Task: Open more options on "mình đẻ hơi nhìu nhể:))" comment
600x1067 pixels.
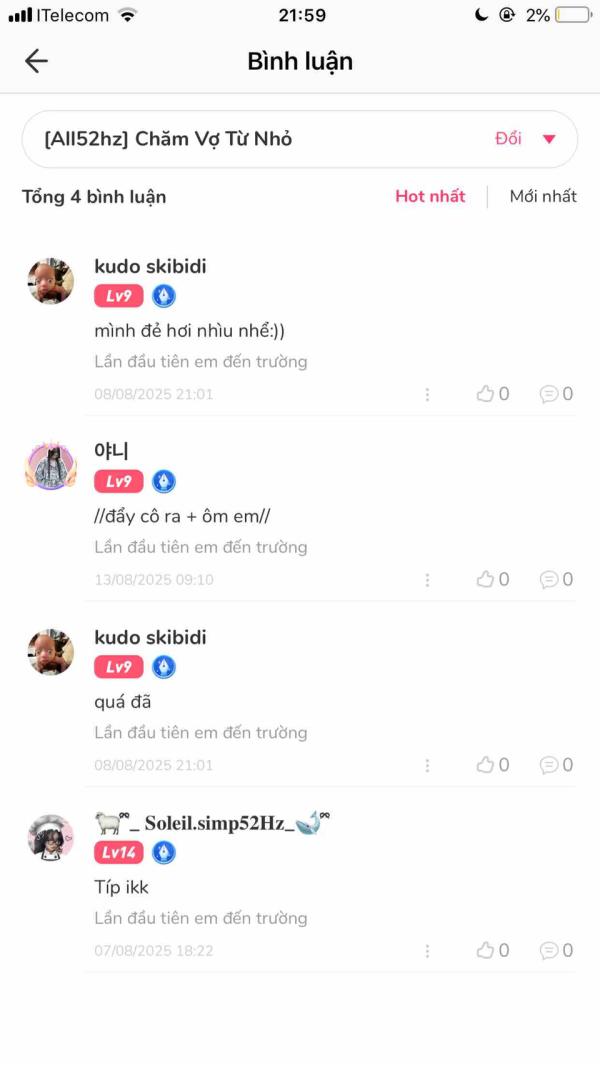Action: pyautogui.click(x=427, y=394)
